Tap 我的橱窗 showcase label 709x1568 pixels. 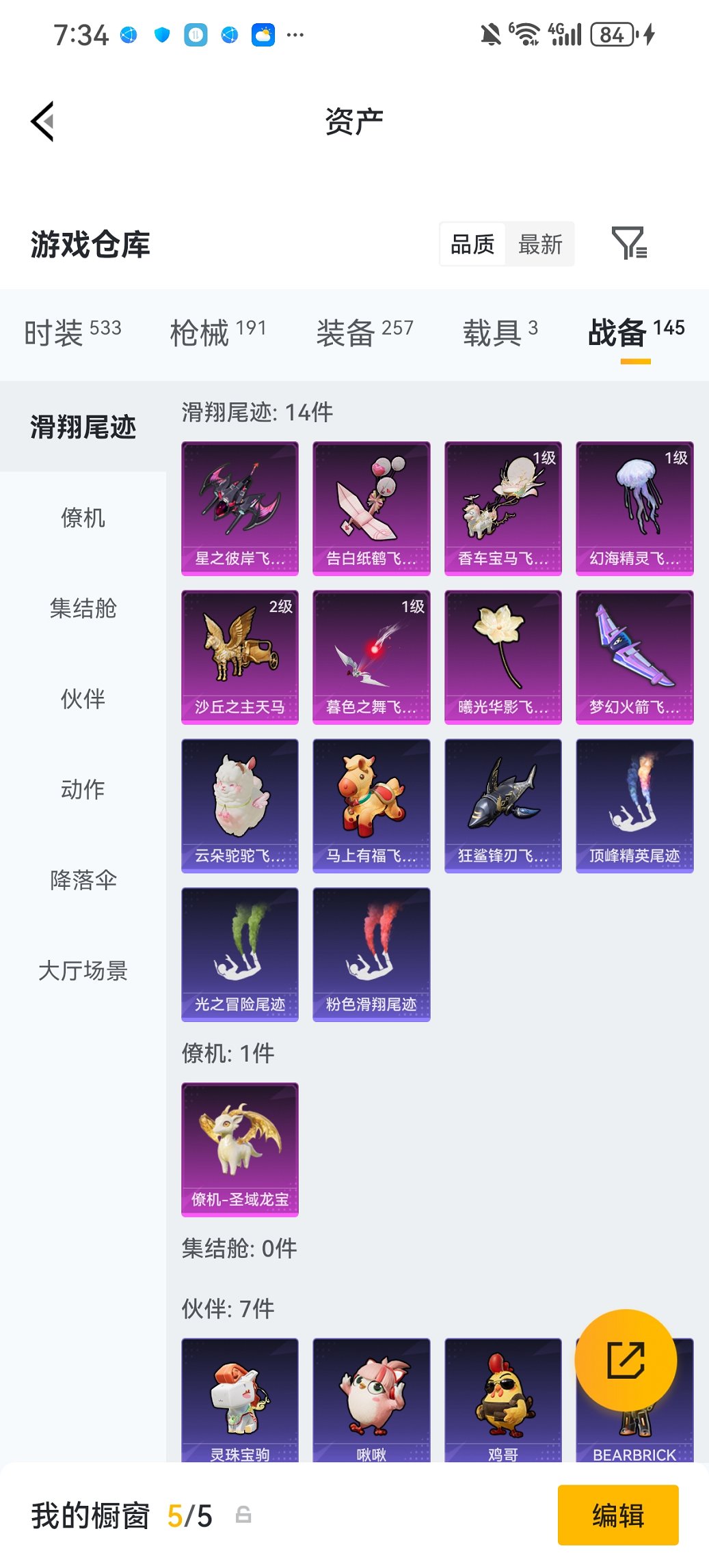(89, 1516)
